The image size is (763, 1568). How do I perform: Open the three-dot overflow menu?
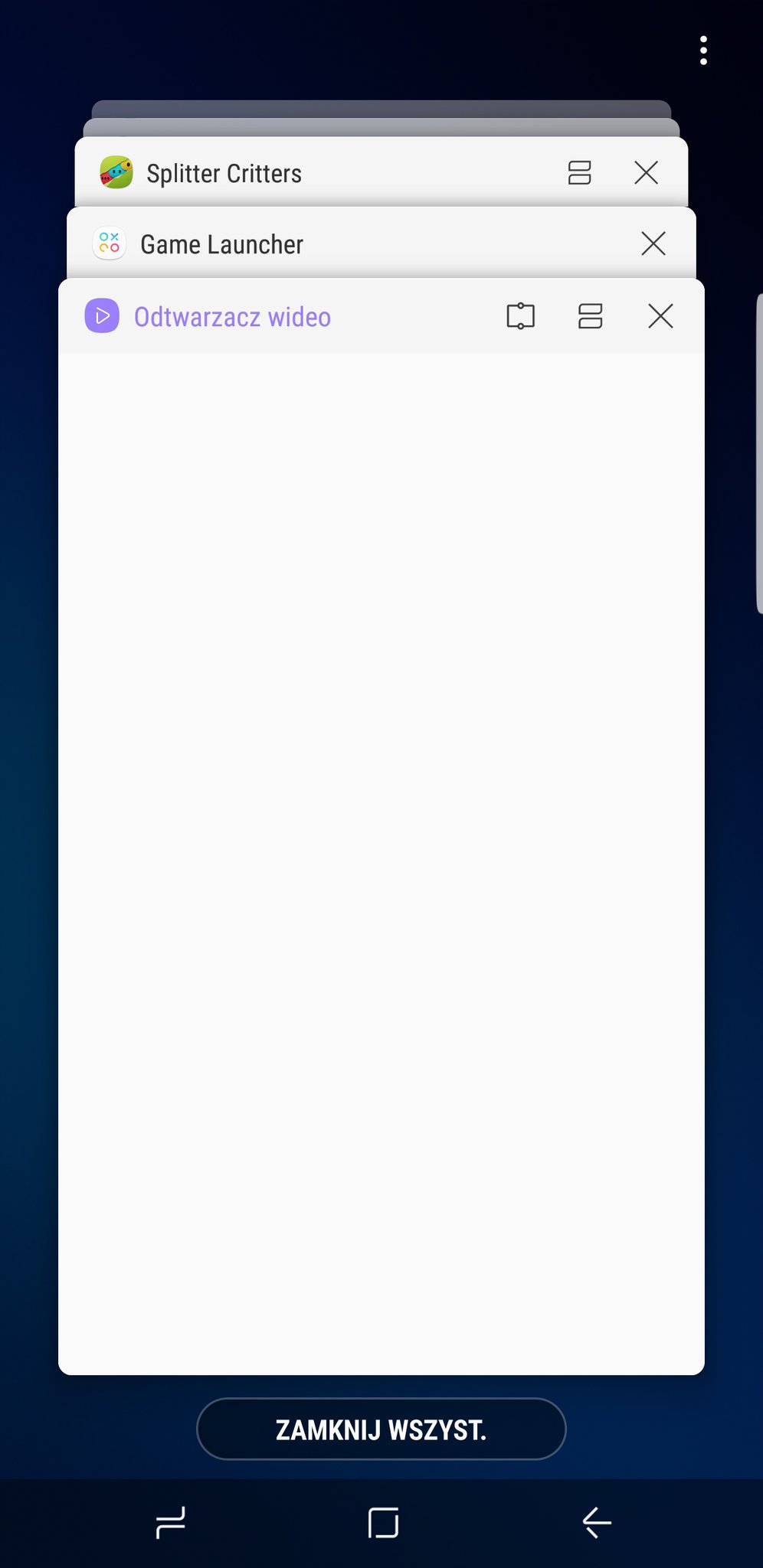[x=703, y=51]
